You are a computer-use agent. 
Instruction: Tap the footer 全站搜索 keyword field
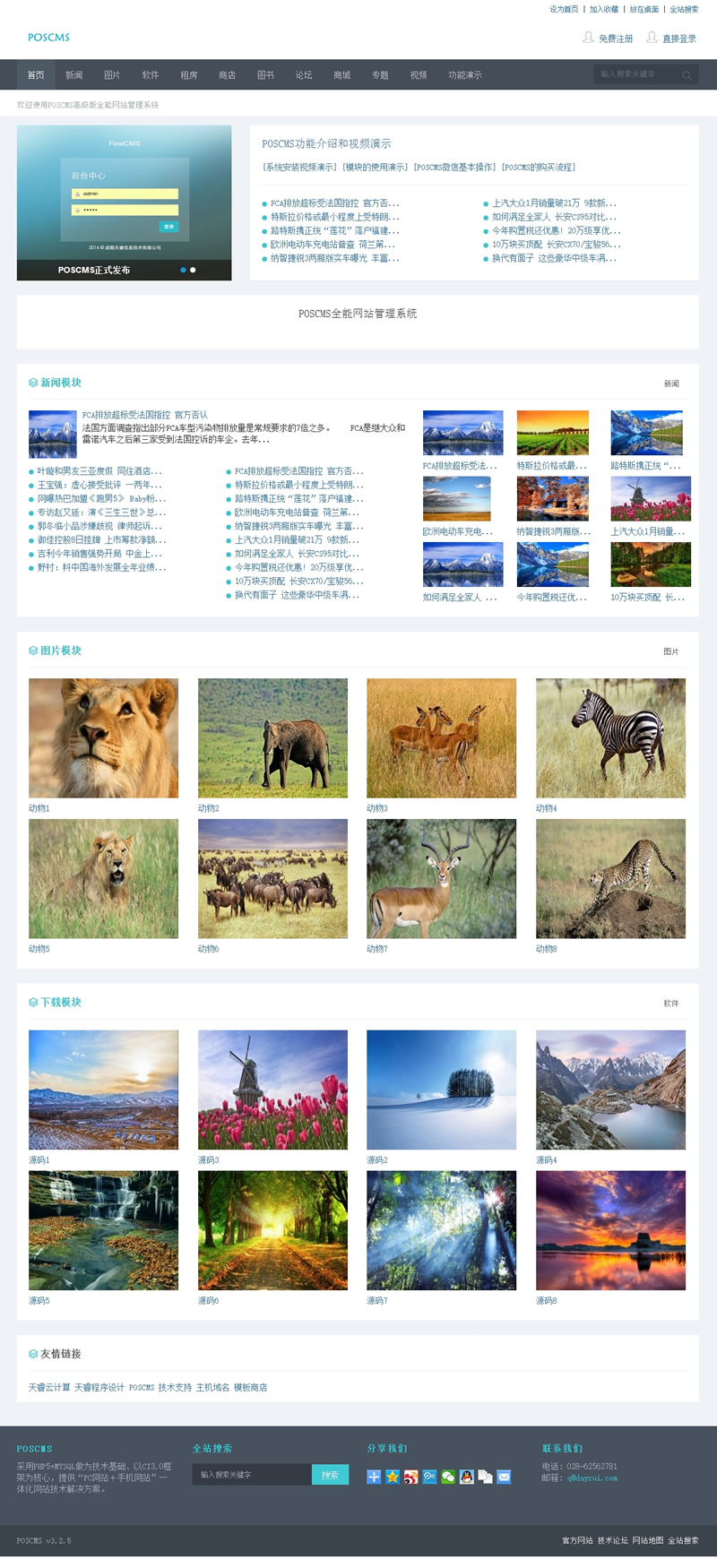[x=252, y=1475]
